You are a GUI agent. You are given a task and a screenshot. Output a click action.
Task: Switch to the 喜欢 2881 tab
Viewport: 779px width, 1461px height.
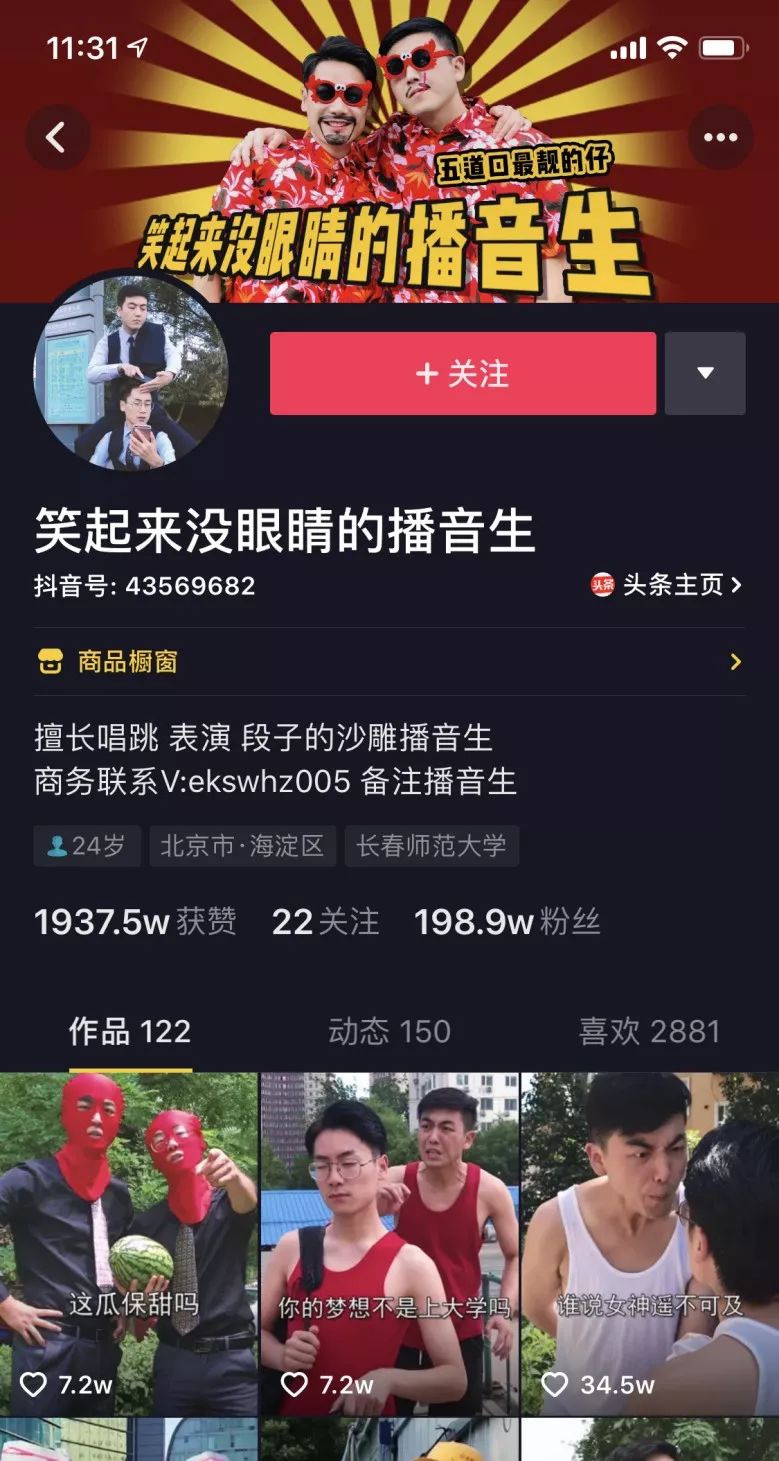[649, 1032]
